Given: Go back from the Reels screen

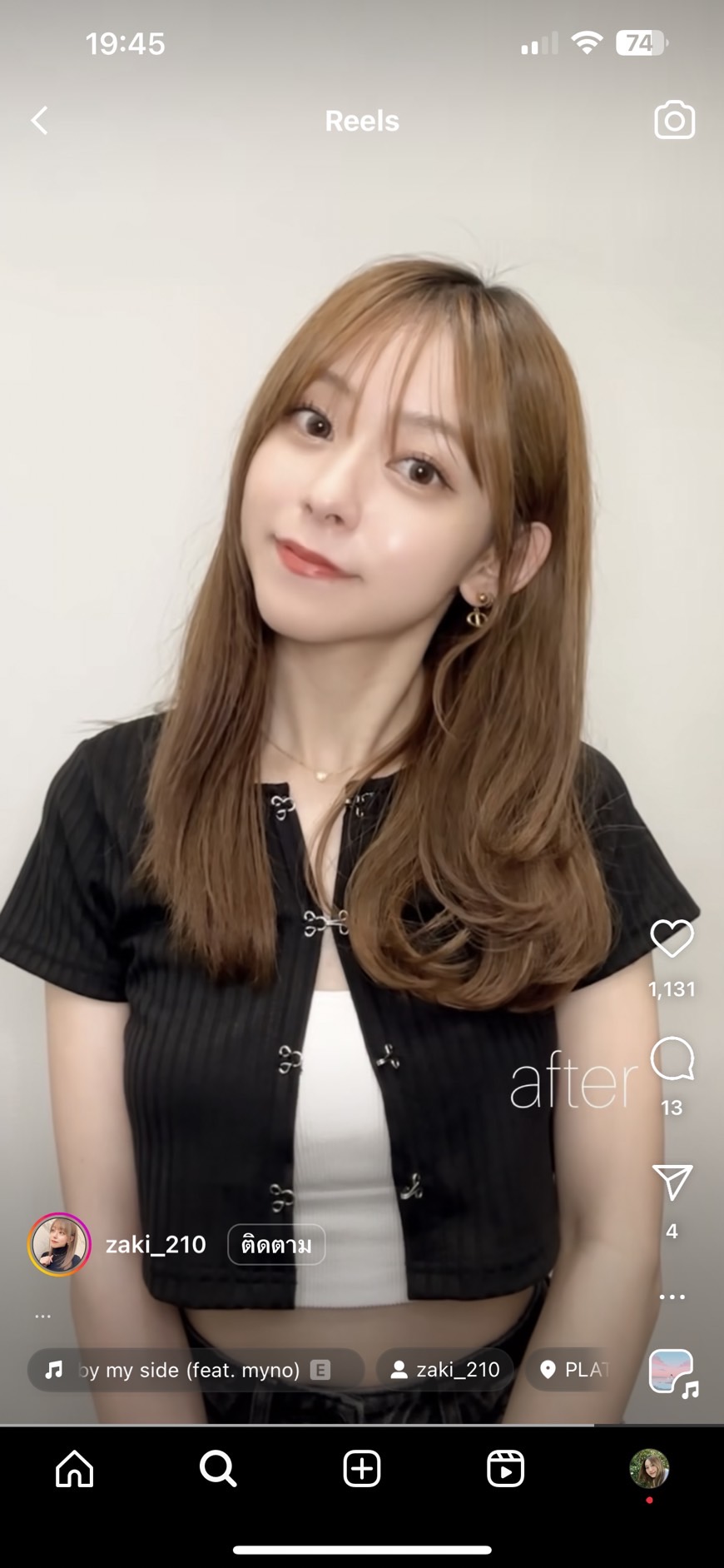Looking at the screenshot, I should 39,121.
